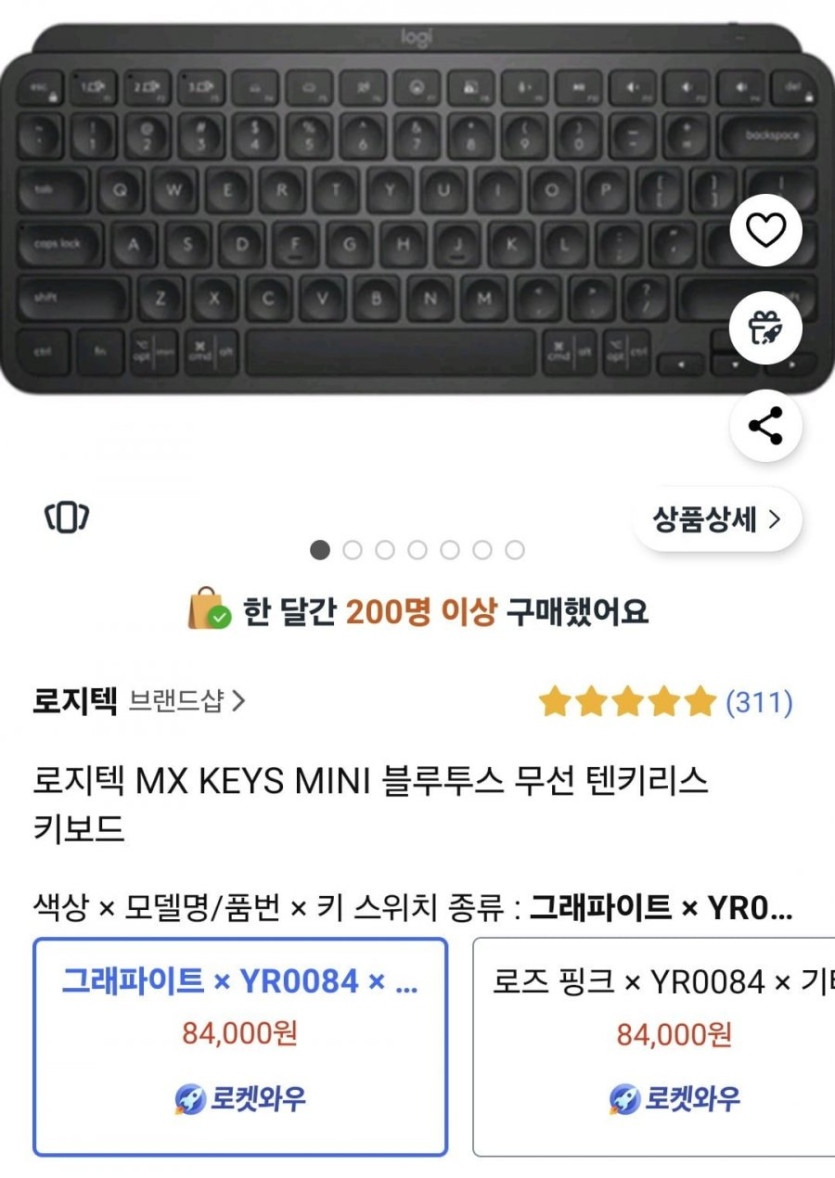Select the 그래파이트 × YR0084 option
The width and height of the screenshot is (835, 1178).
(x=240, y=1045)
